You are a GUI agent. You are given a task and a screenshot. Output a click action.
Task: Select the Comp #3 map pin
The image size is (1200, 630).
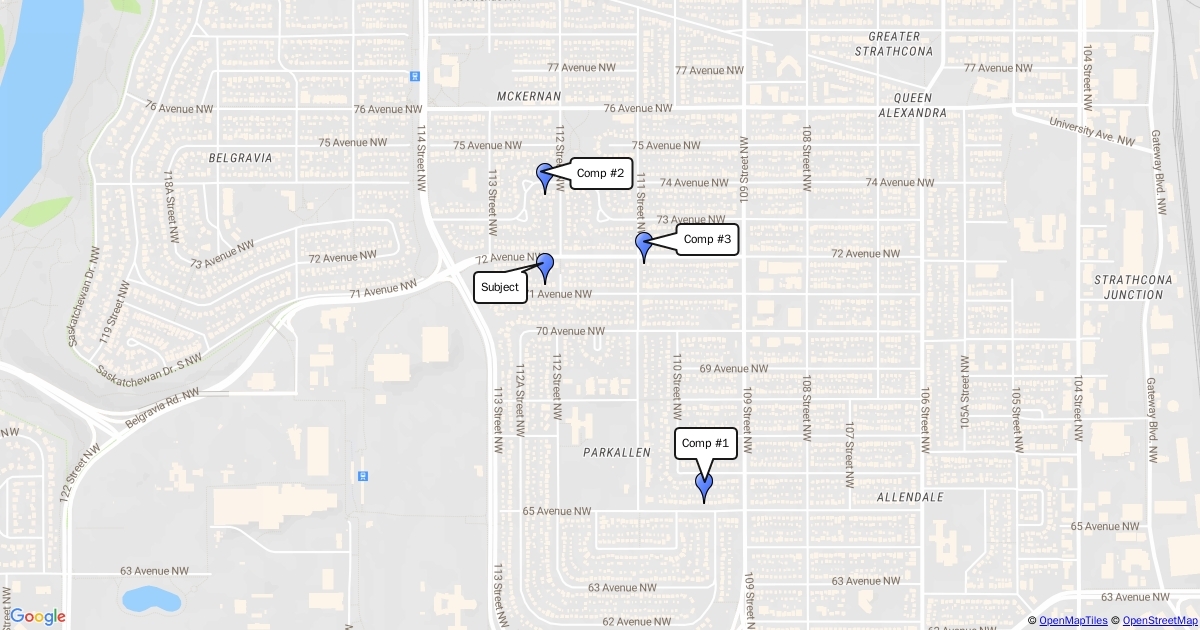(x=644, y=244)
